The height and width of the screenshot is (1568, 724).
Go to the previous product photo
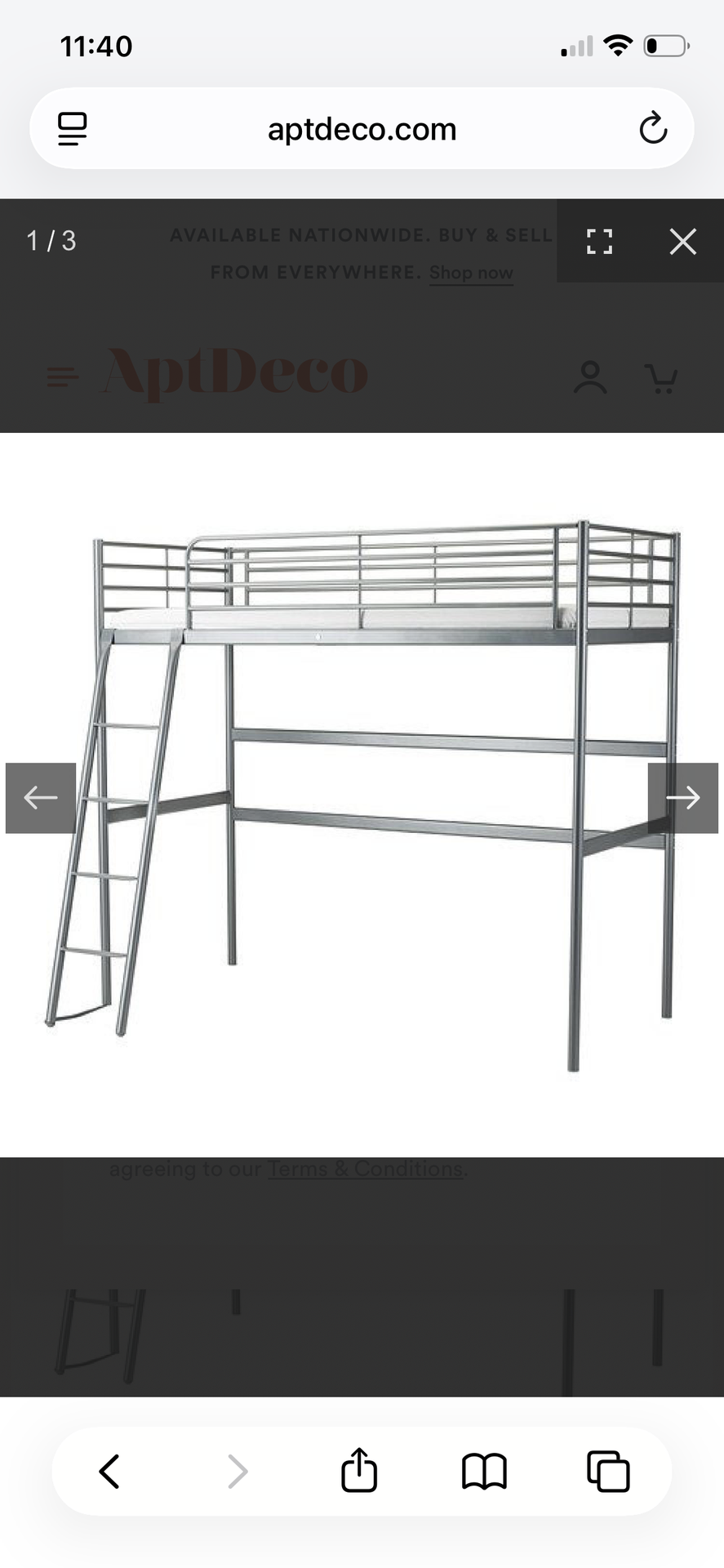[41, 798]
